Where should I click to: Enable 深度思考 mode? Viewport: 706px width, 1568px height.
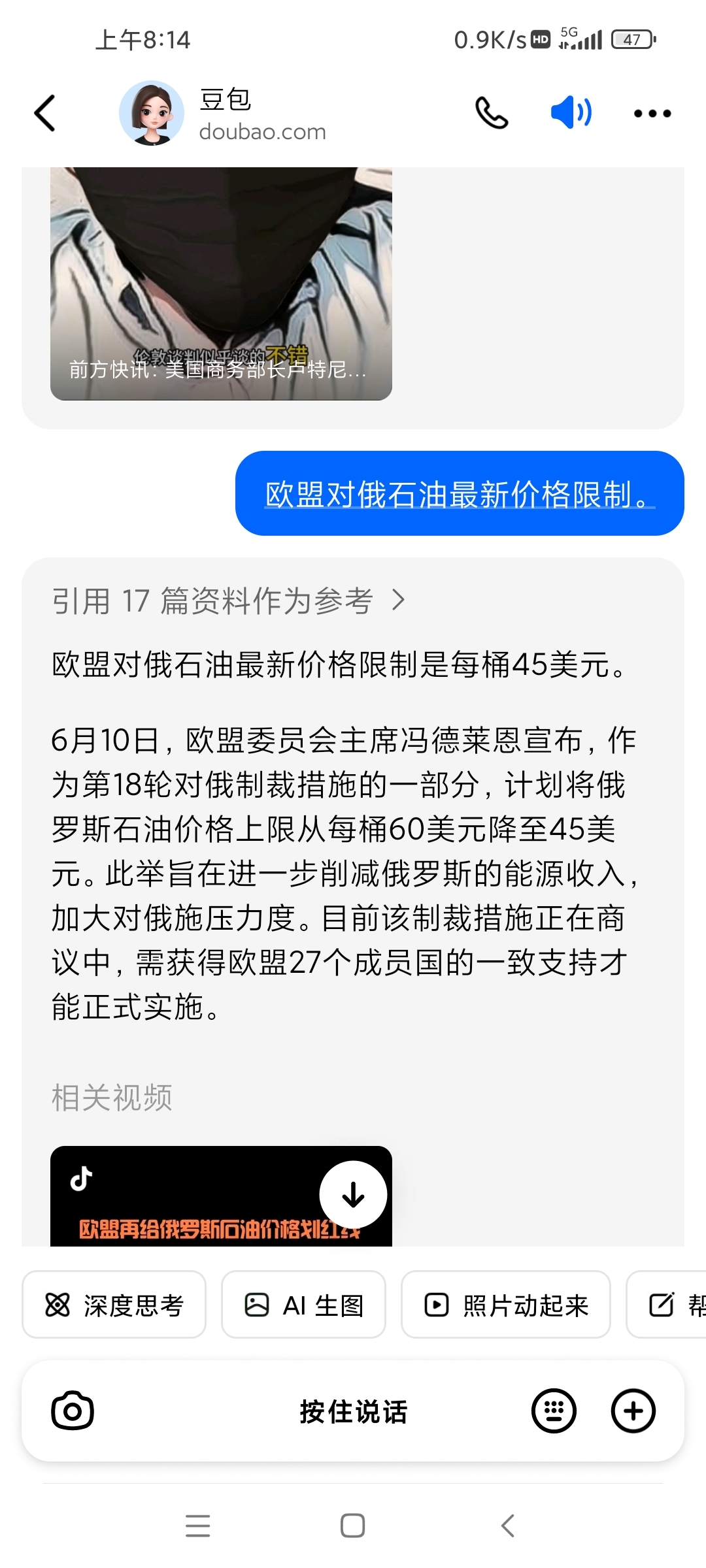[114, 1305]
